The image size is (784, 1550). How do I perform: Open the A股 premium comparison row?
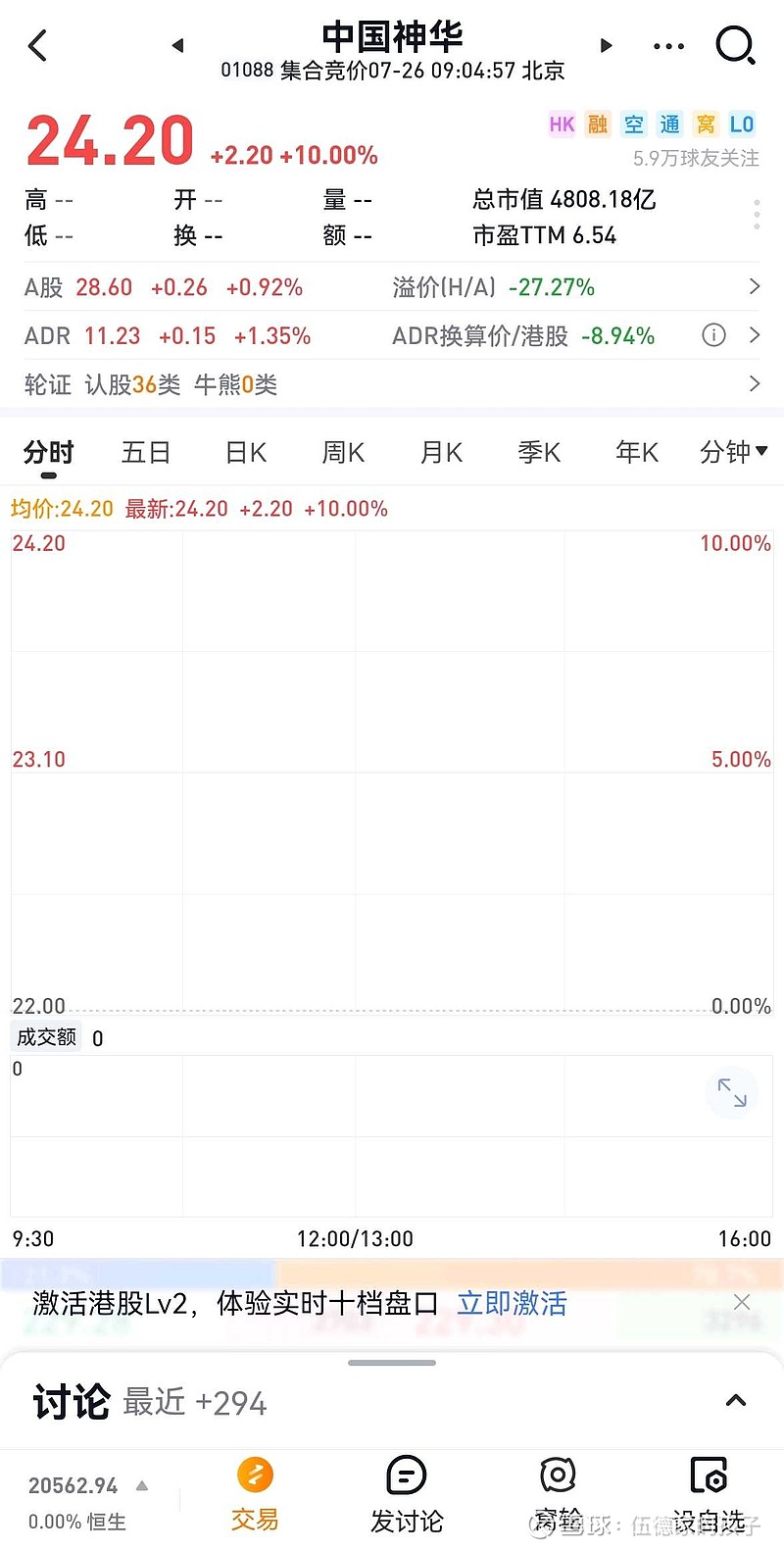pos(392,287)
